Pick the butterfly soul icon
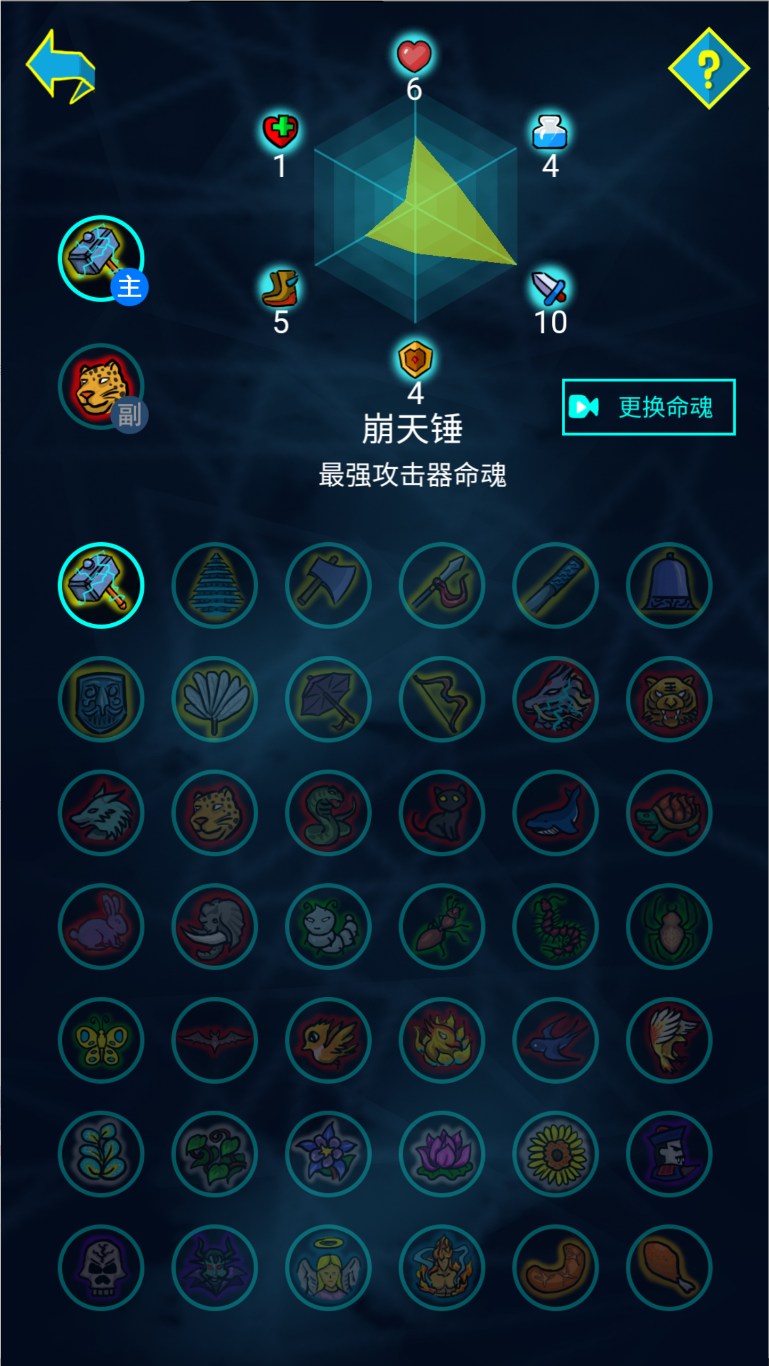 coord(101,1041)
